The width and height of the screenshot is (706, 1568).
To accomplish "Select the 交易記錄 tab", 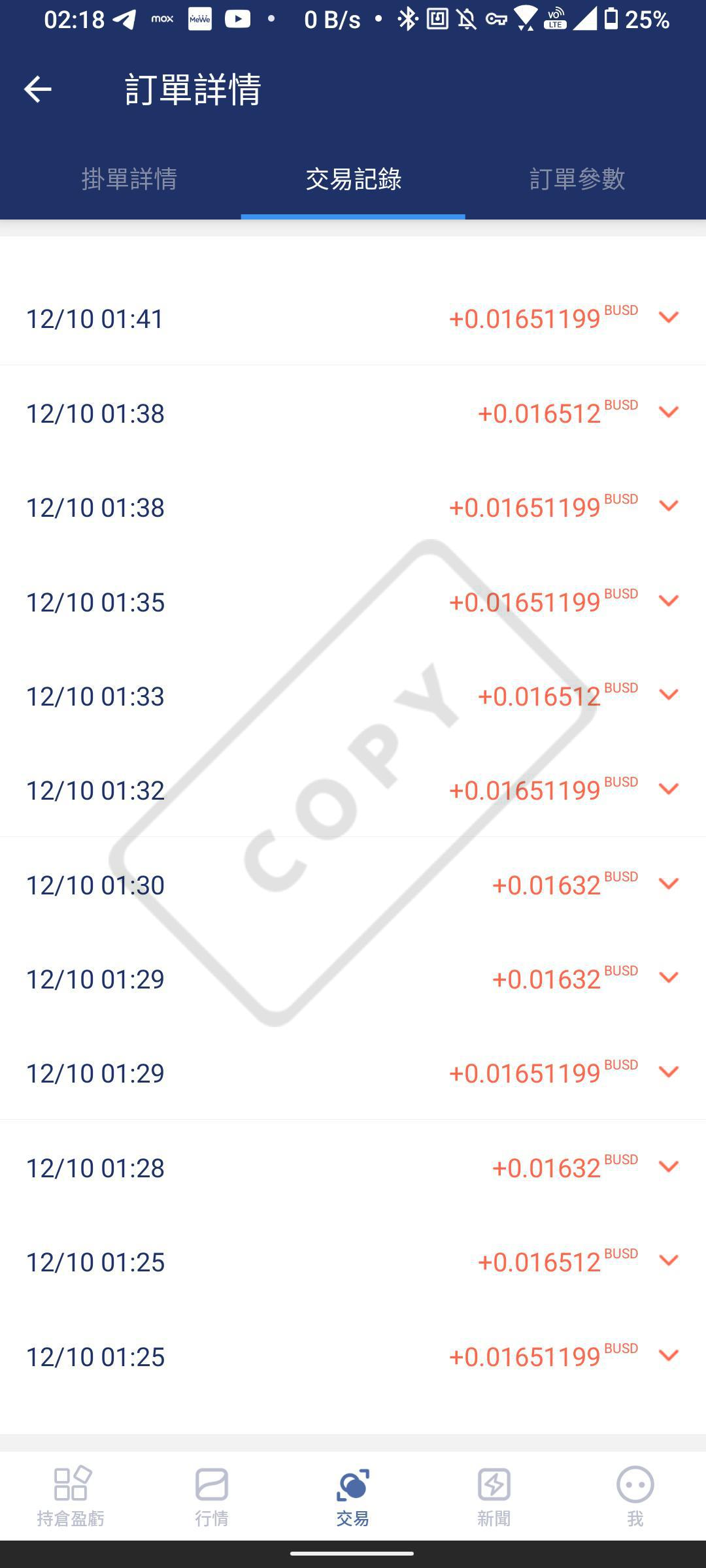I will (x=353, y=179).
